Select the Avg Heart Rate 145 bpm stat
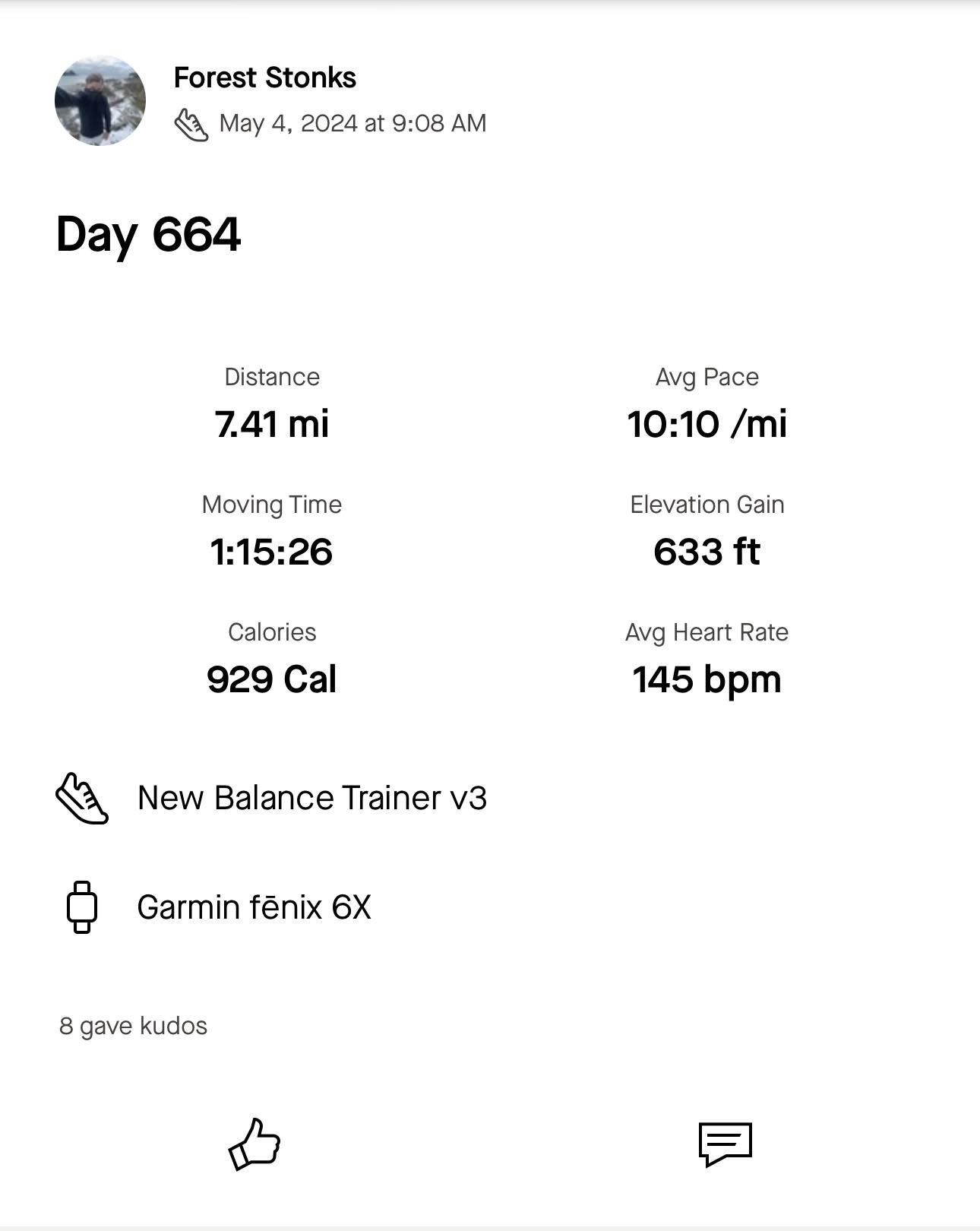The width and height of the screenshot is (980, 1231). click(707, 679)
